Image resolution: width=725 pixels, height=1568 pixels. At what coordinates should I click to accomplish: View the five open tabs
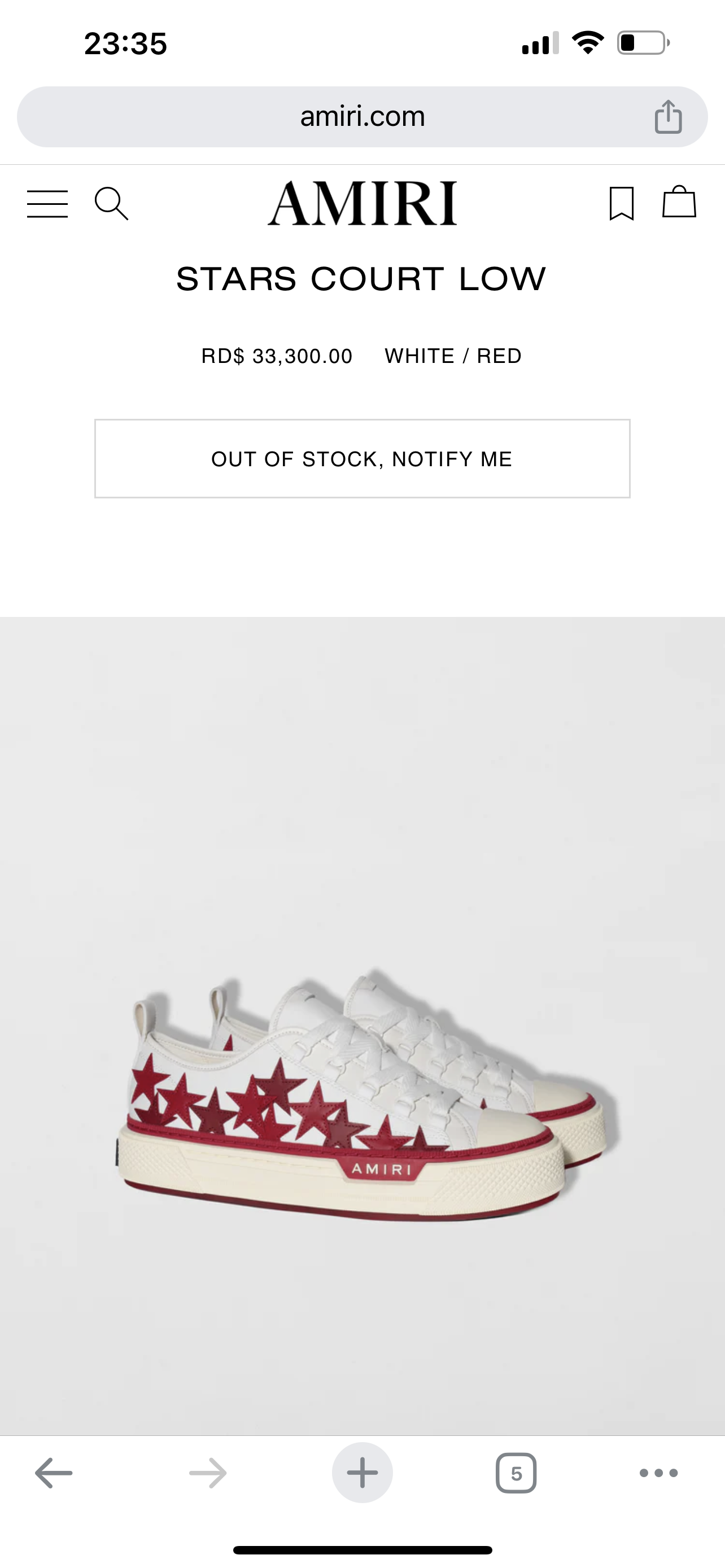click(516, 1473)
